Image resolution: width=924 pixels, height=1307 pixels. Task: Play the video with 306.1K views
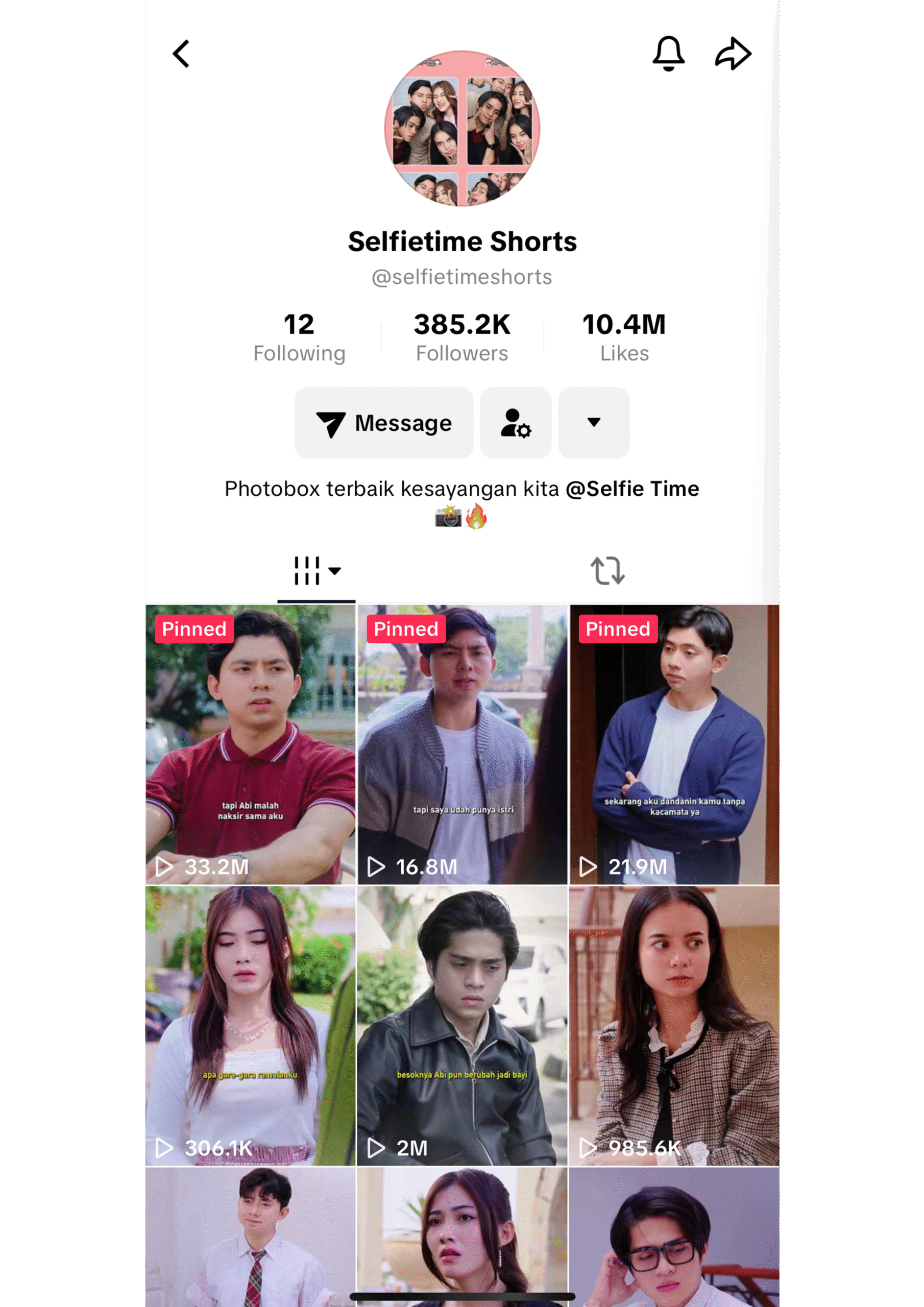pyautogui.click(x=251, y=1026)
